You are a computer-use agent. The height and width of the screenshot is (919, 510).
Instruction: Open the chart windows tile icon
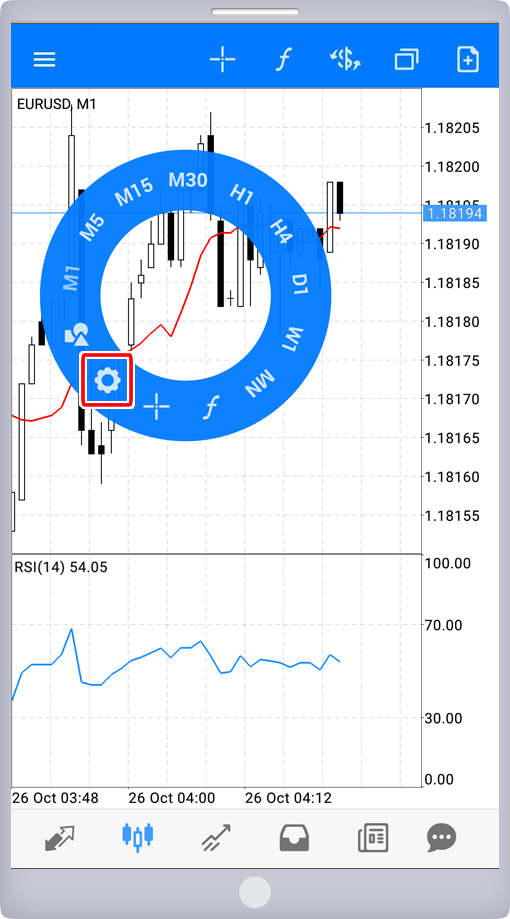pyautogui.click(x=406, y=59)
